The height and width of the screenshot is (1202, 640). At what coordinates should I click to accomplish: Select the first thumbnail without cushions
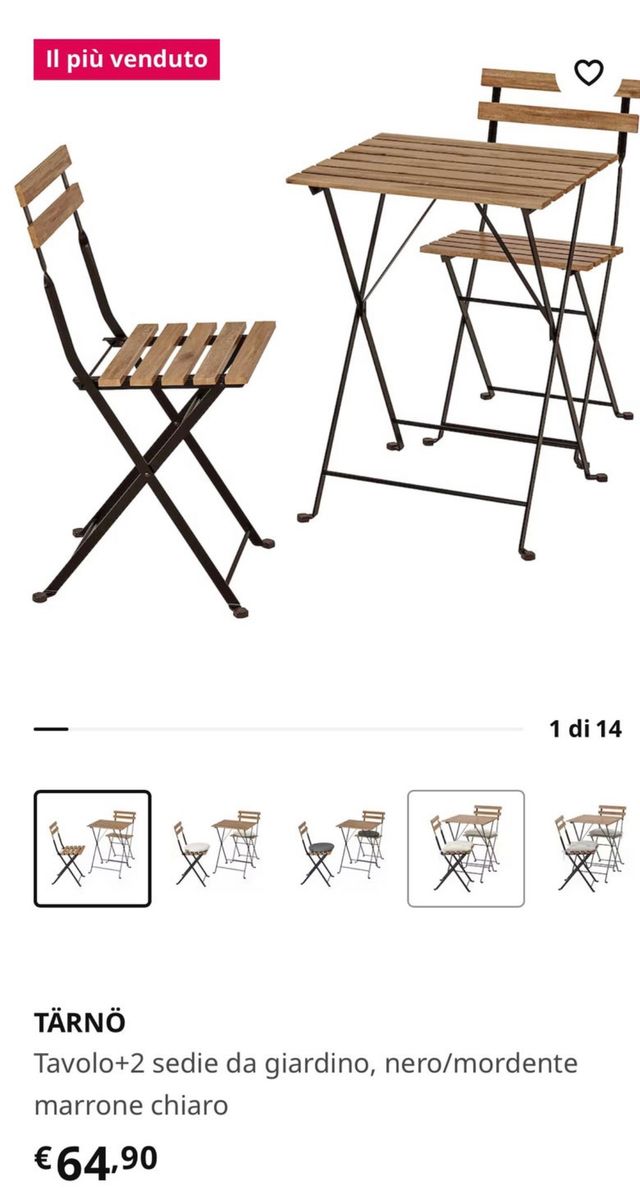pyautogui.click(x=93, y=848)
